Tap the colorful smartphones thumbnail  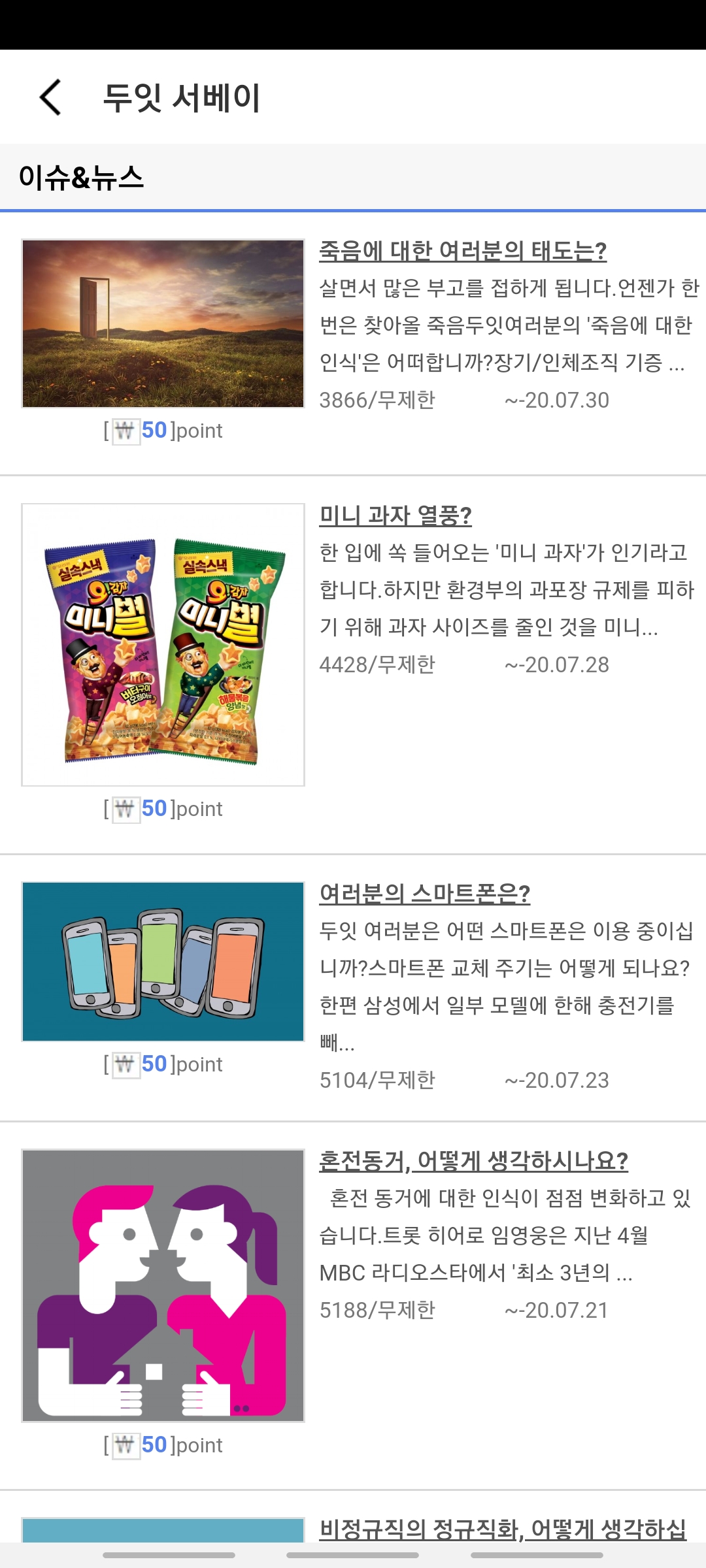pyautogui.click(x=163, y=962)
